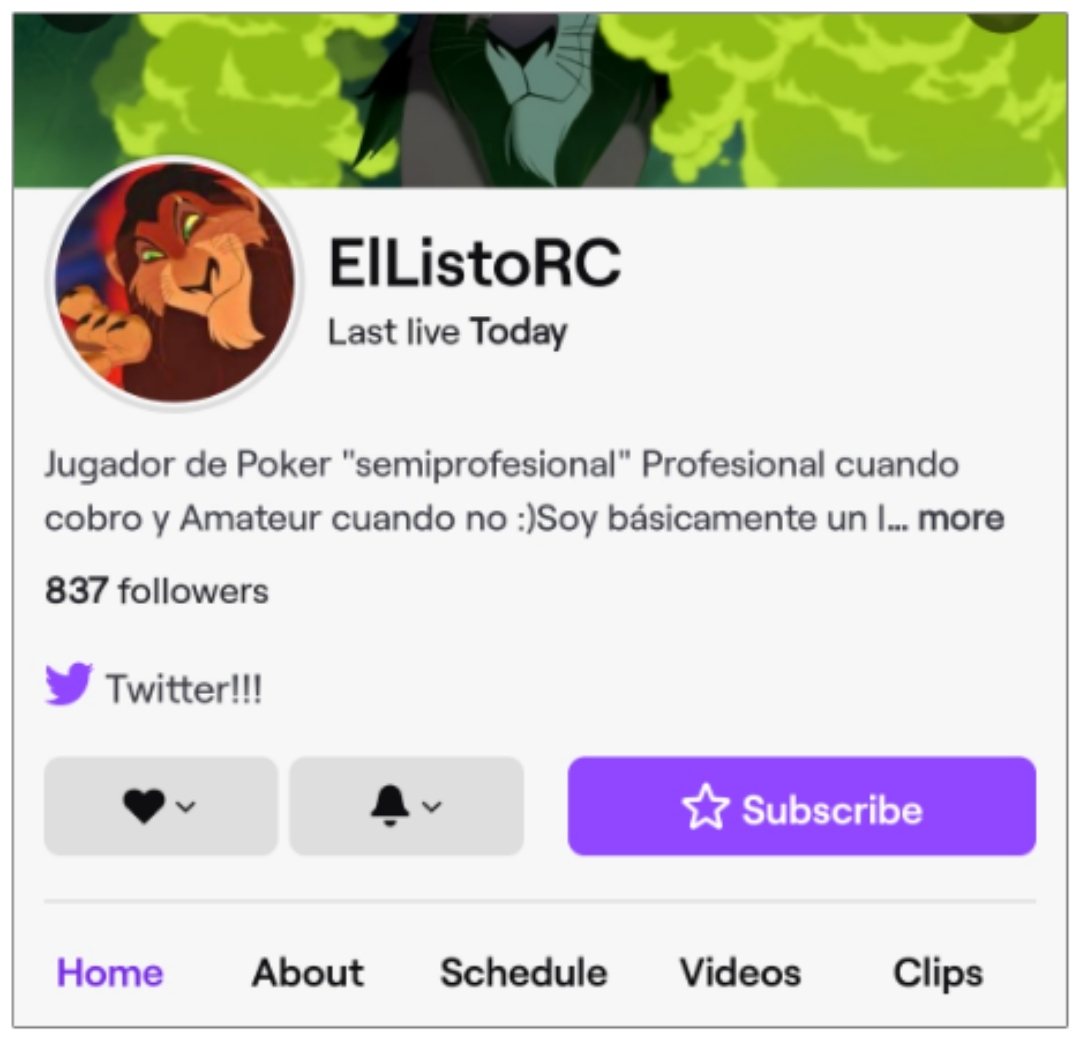Expand the bio with more
The image size is (1080, 1040).
[x=961, y=519]
